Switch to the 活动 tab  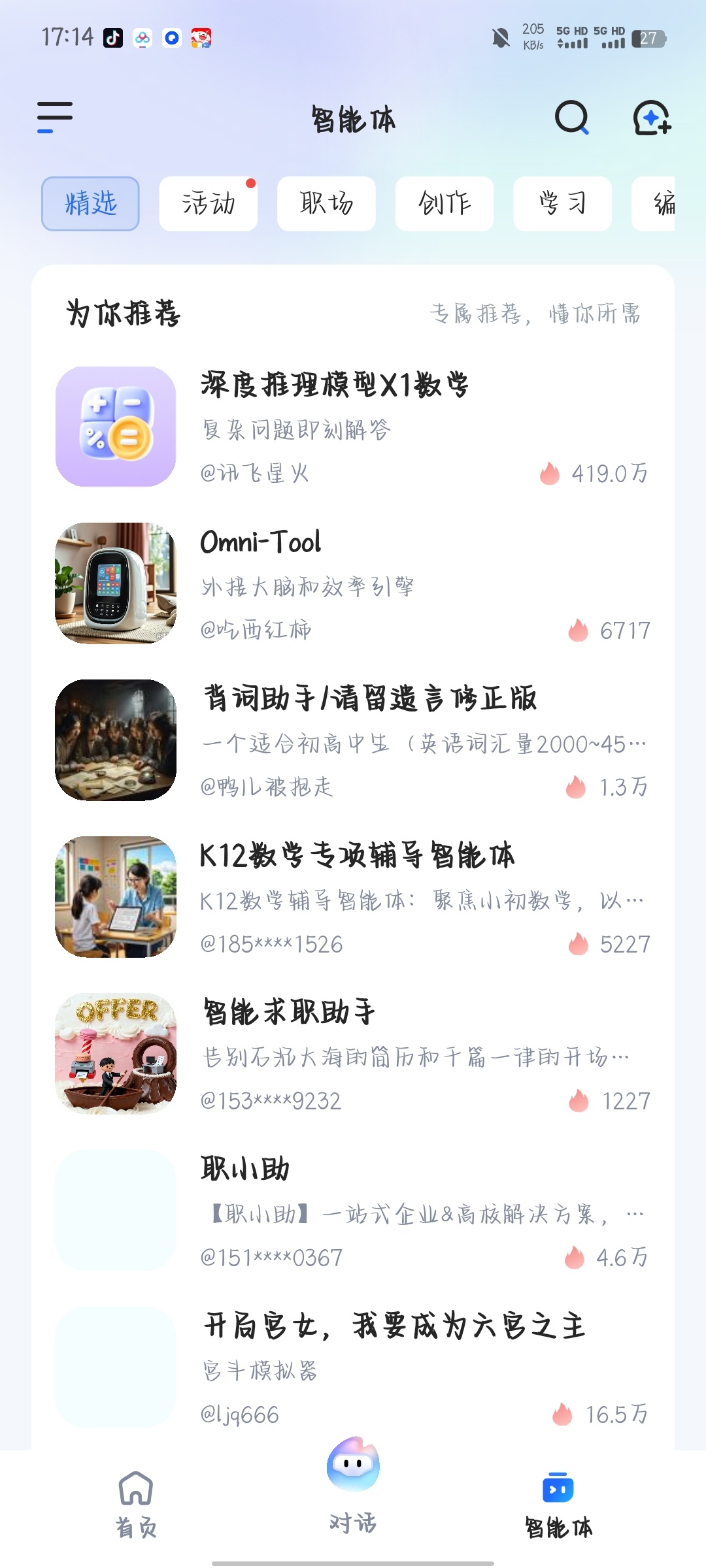pos(209,204)
